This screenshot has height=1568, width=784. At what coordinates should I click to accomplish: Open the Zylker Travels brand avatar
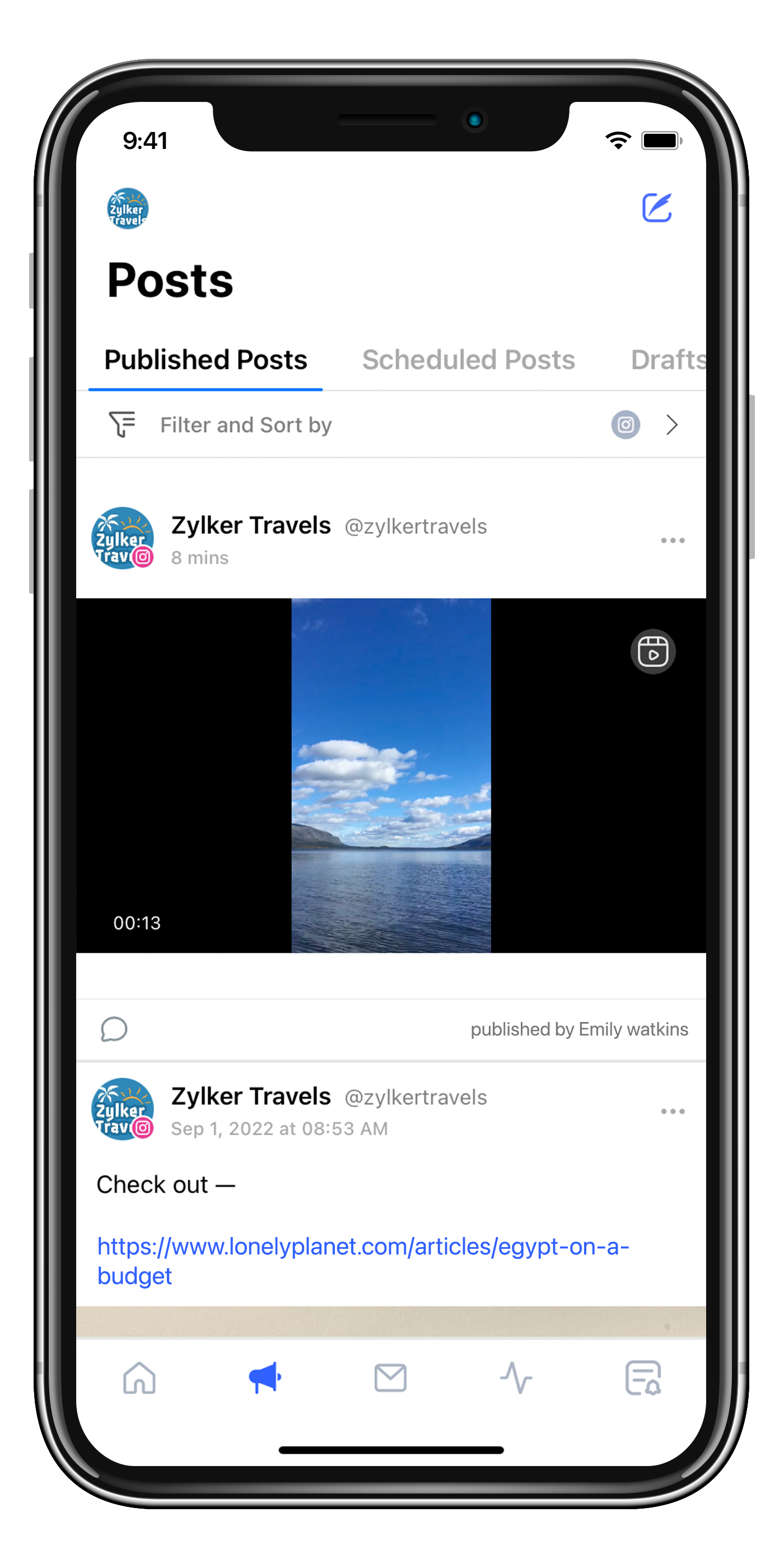(x=128, y=209)
